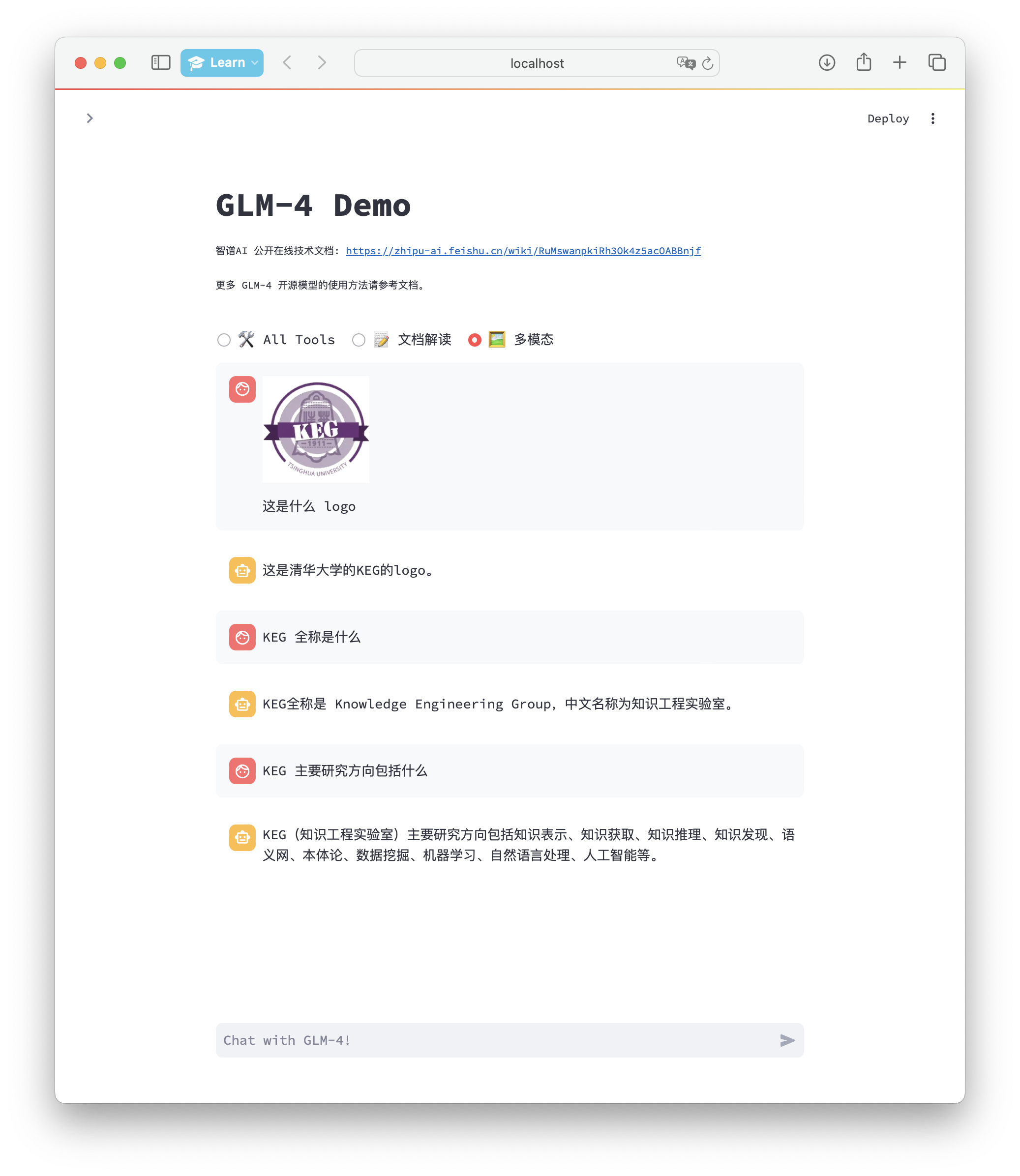Show browser downloads

click(826, 62)
